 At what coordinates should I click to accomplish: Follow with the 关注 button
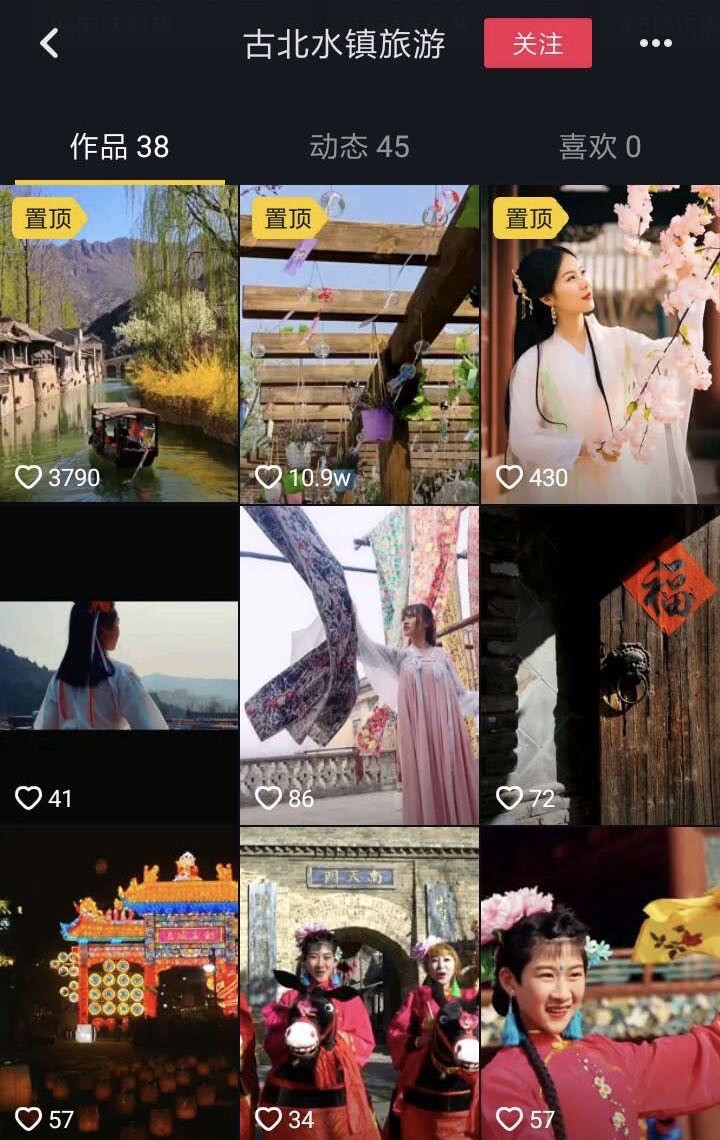tap(537, 44)
